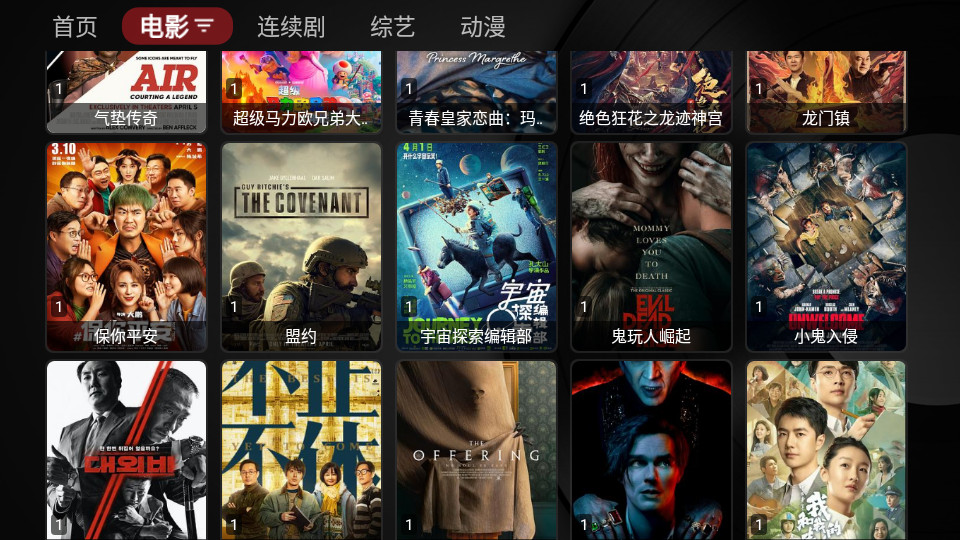The width and height of the screenshot is (960, 540).
Task: Select the 保你平安 movie poster
Action: coord(126,246)
